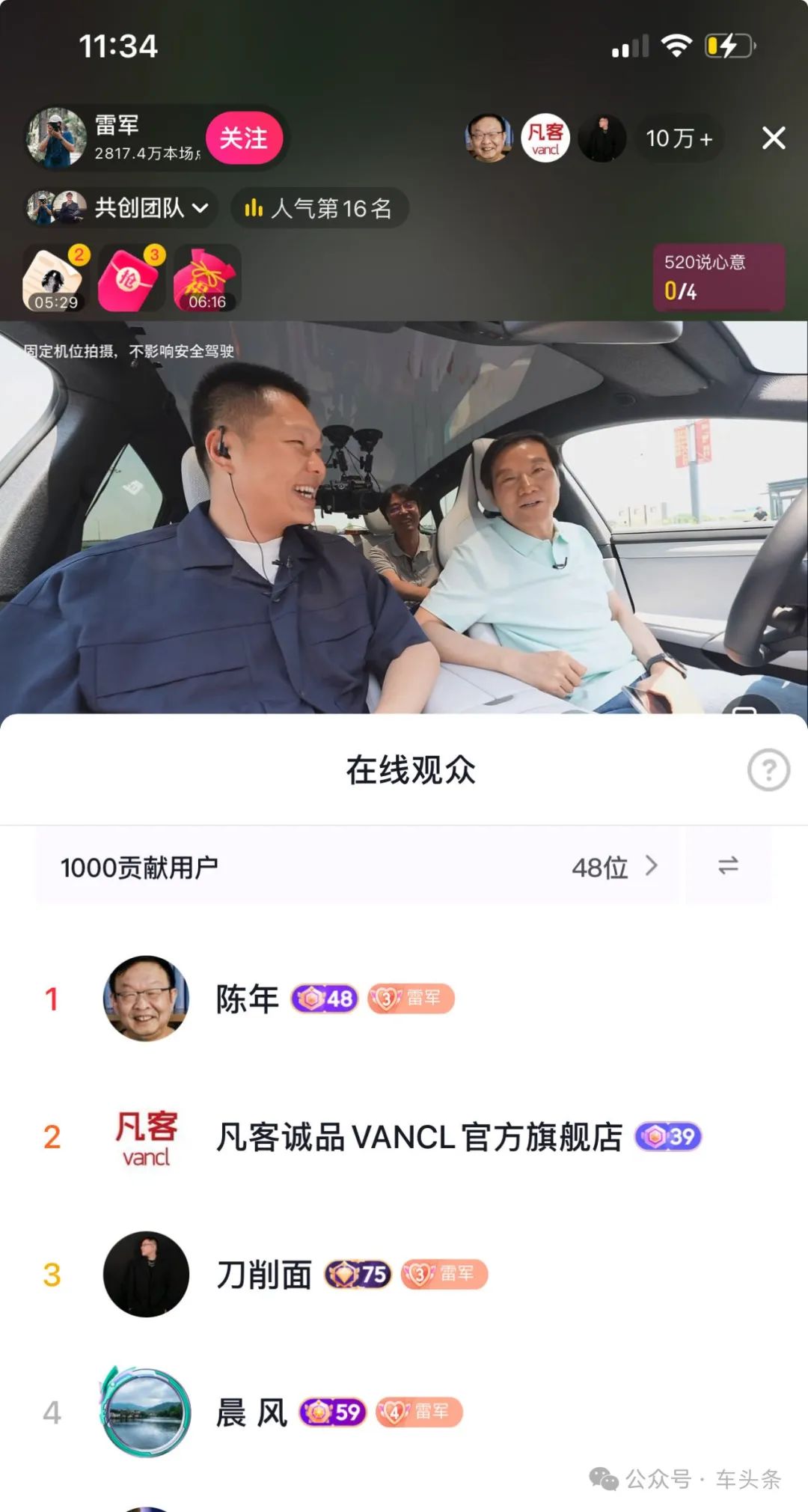Open 陈年's profile in the list
The image size is (808, 1512).
click(146, 999)
